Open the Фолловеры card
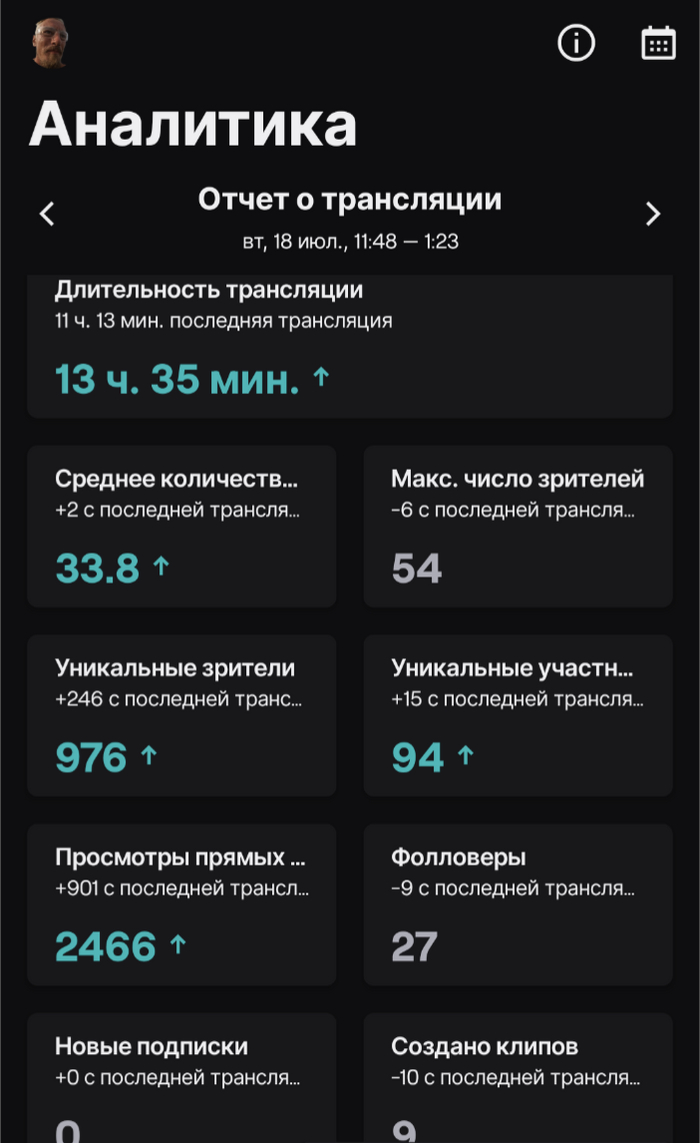This screenshot has width=700, height=1143. coord(518,904)
